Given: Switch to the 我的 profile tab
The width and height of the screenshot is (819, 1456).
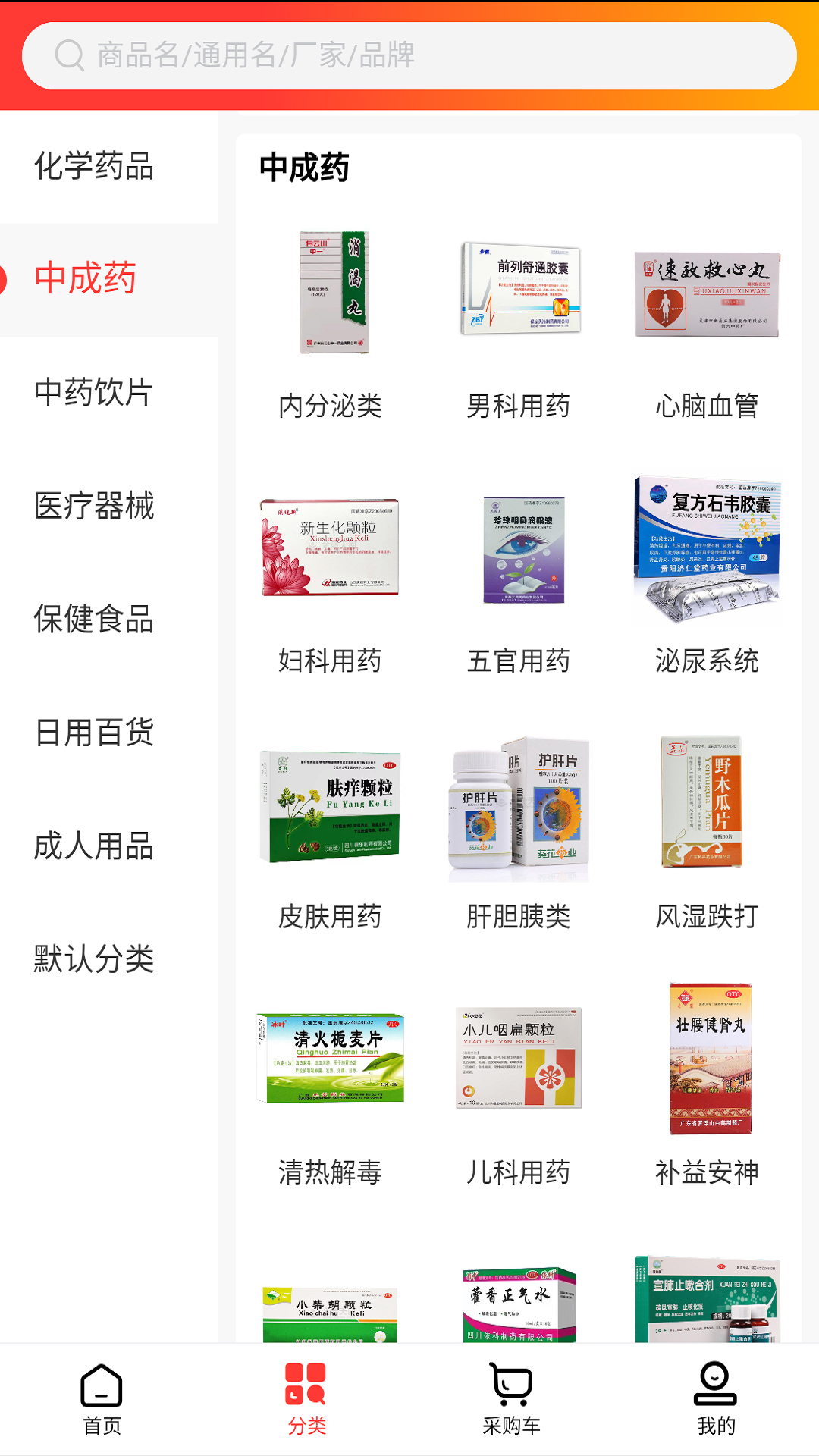Looking at the screenshot, I should pyautogui.click(x=717, y=1400).
